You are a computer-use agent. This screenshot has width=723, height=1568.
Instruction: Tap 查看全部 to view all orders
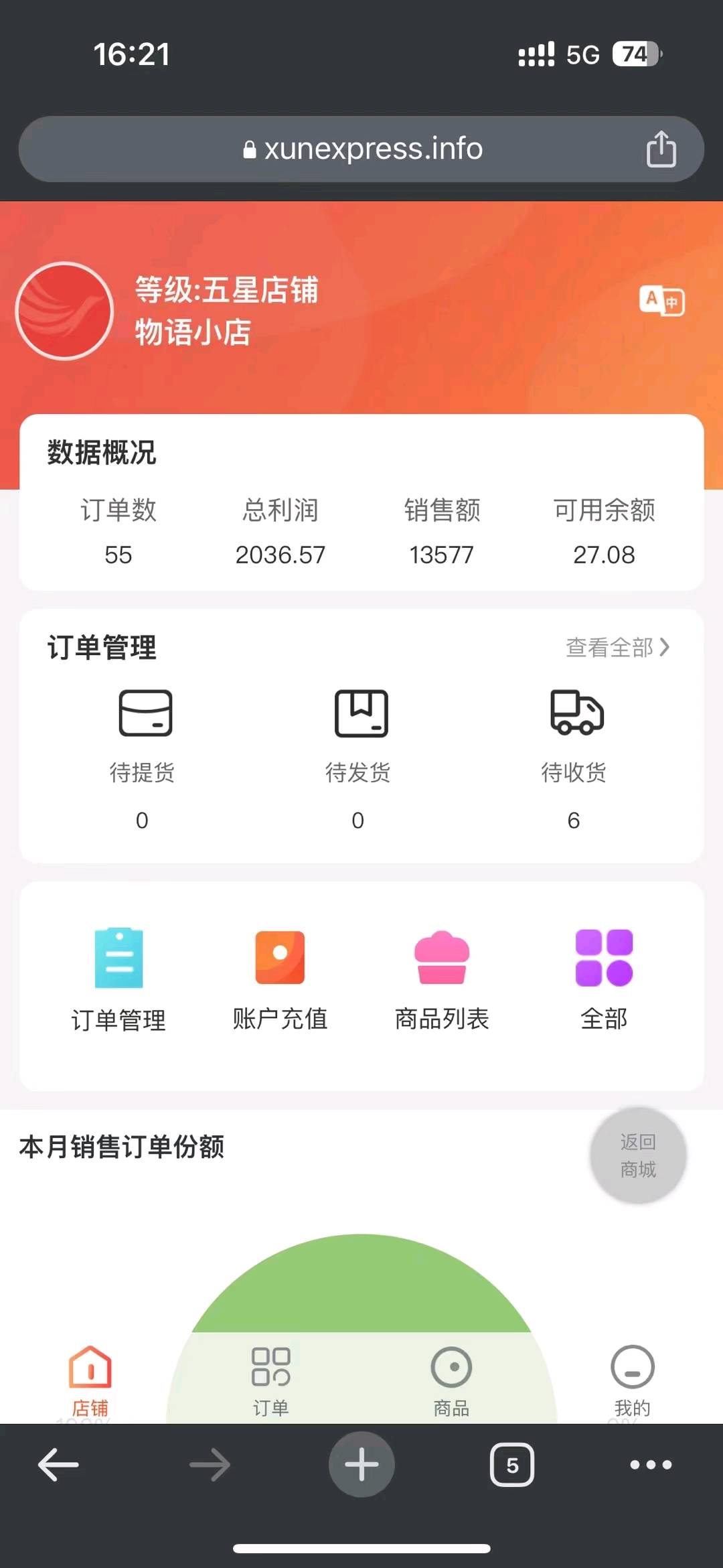[617, 648]
